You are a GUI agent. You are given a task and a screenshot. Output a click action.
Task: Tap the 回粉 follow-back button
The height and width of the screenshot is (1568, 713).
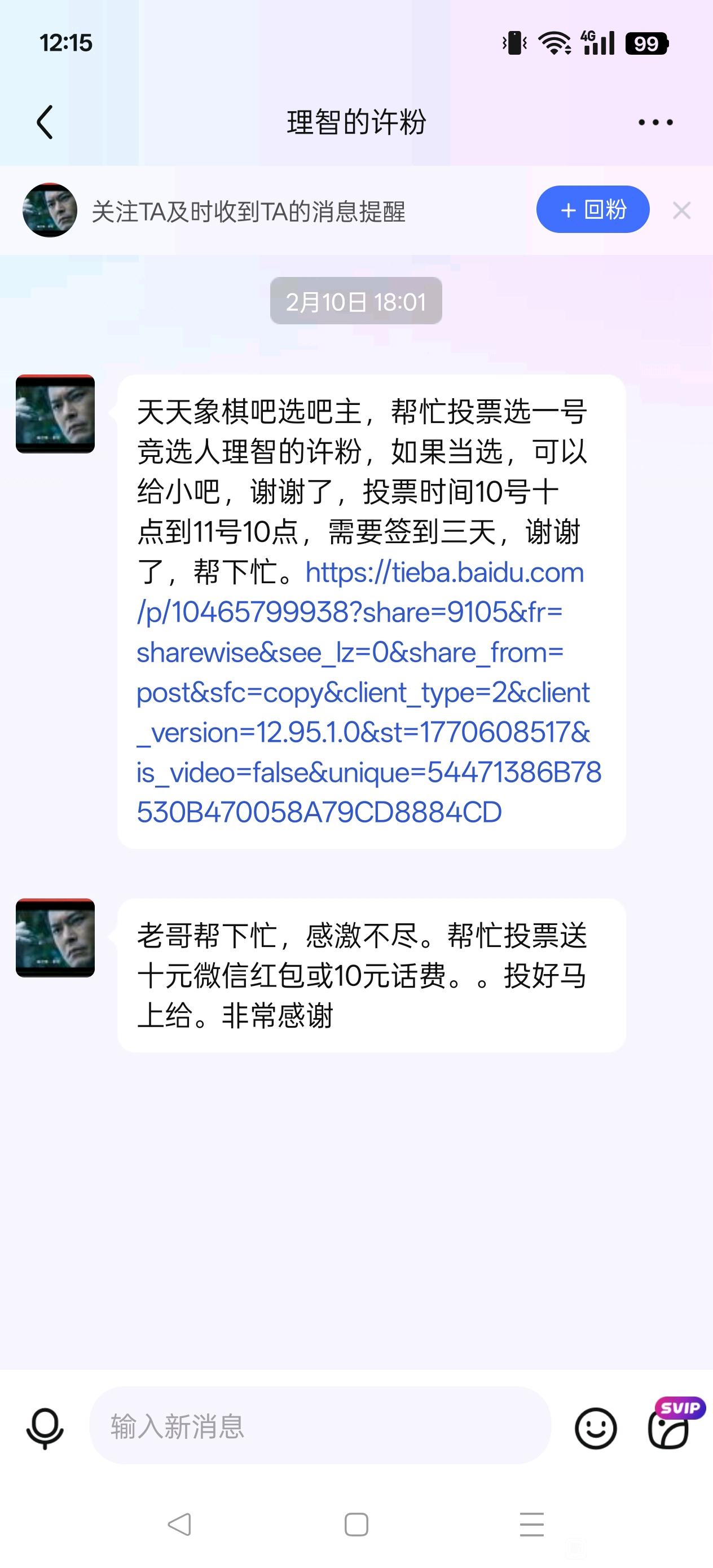click(592, 209)
